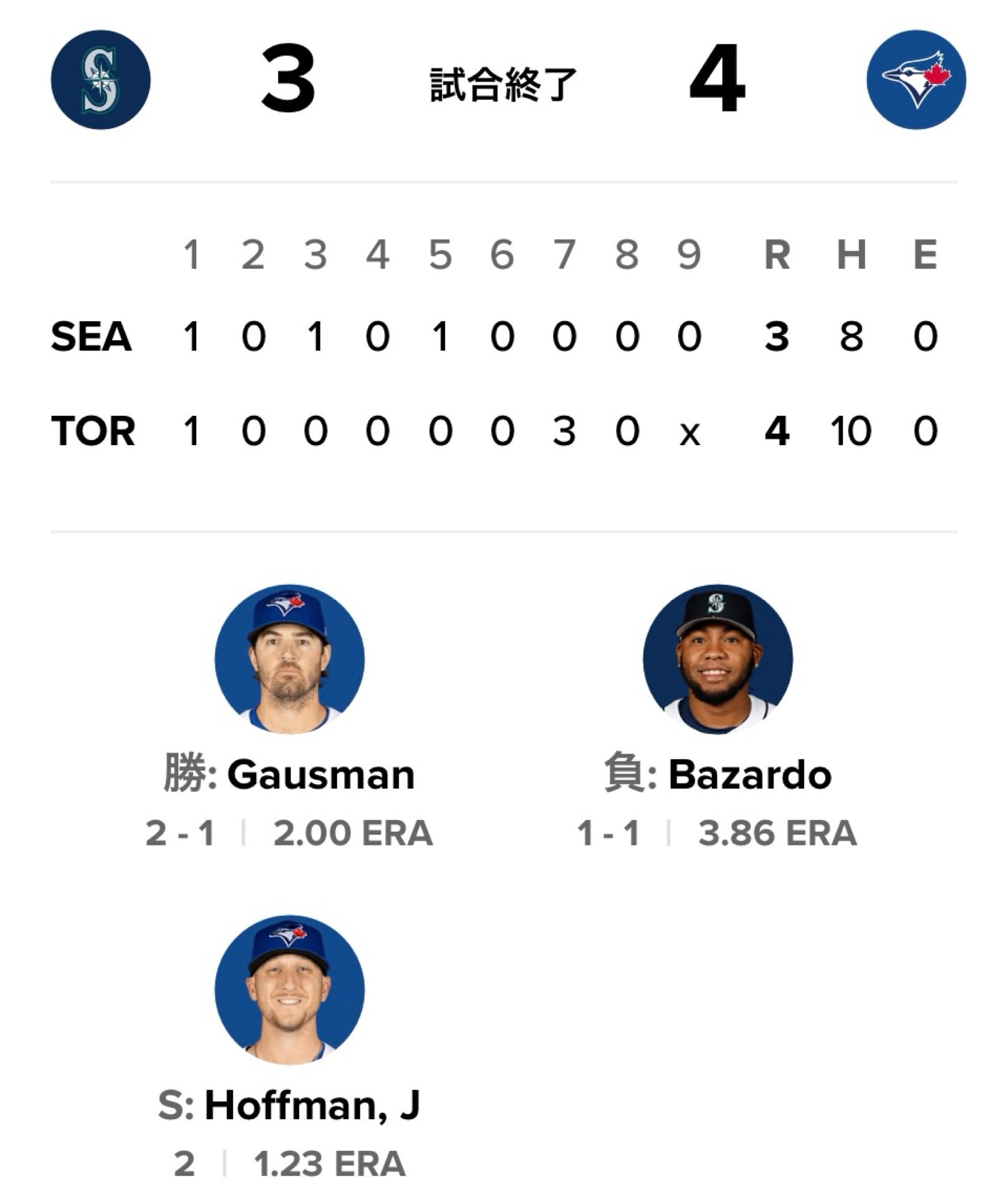The image size is (1008, 1197).
Task: Open winning pitcher Gausman's profile
Action: (289, 659)
